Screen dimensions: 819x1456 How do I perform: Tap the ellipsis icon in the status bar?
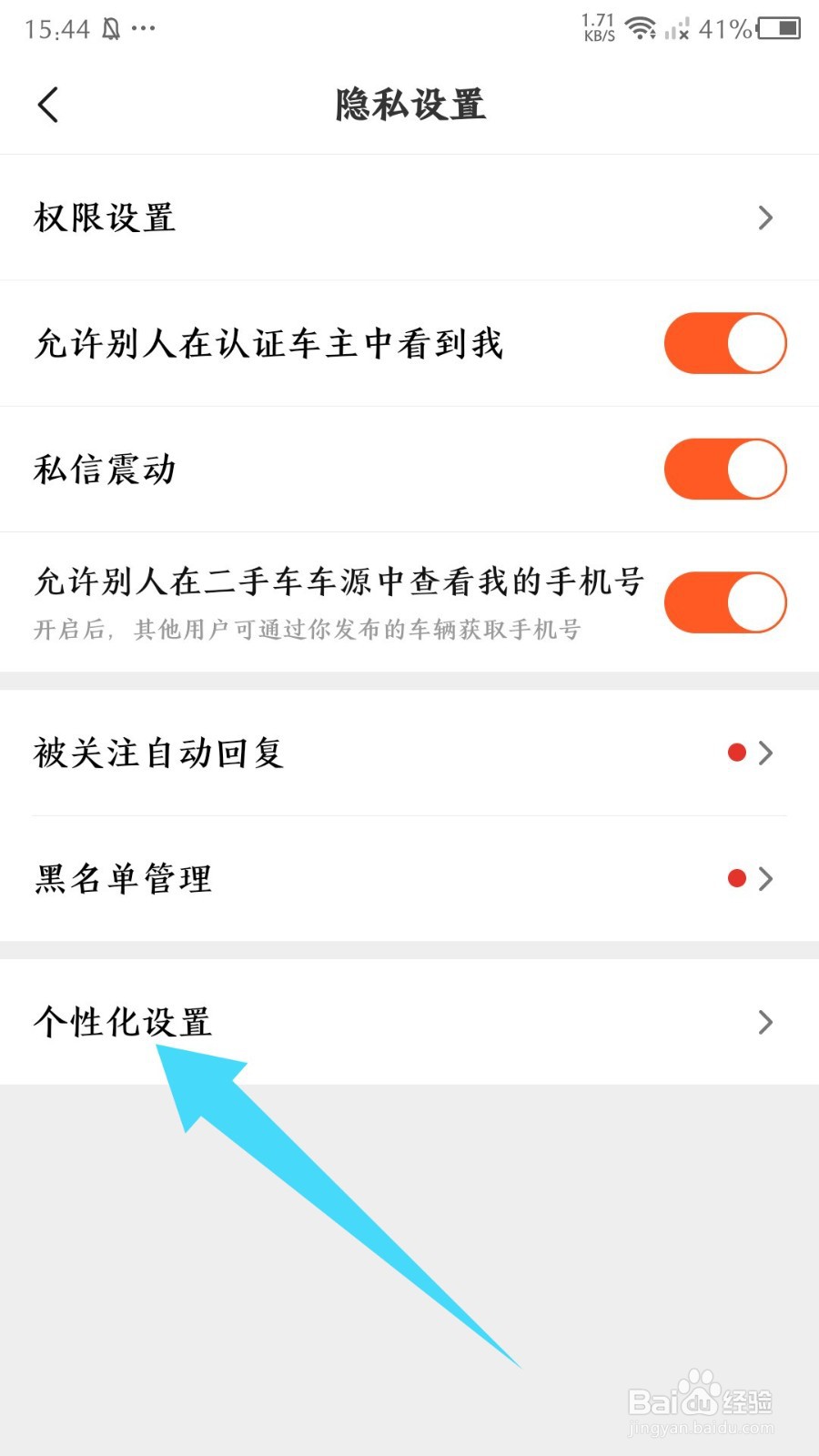coord(144,29)
